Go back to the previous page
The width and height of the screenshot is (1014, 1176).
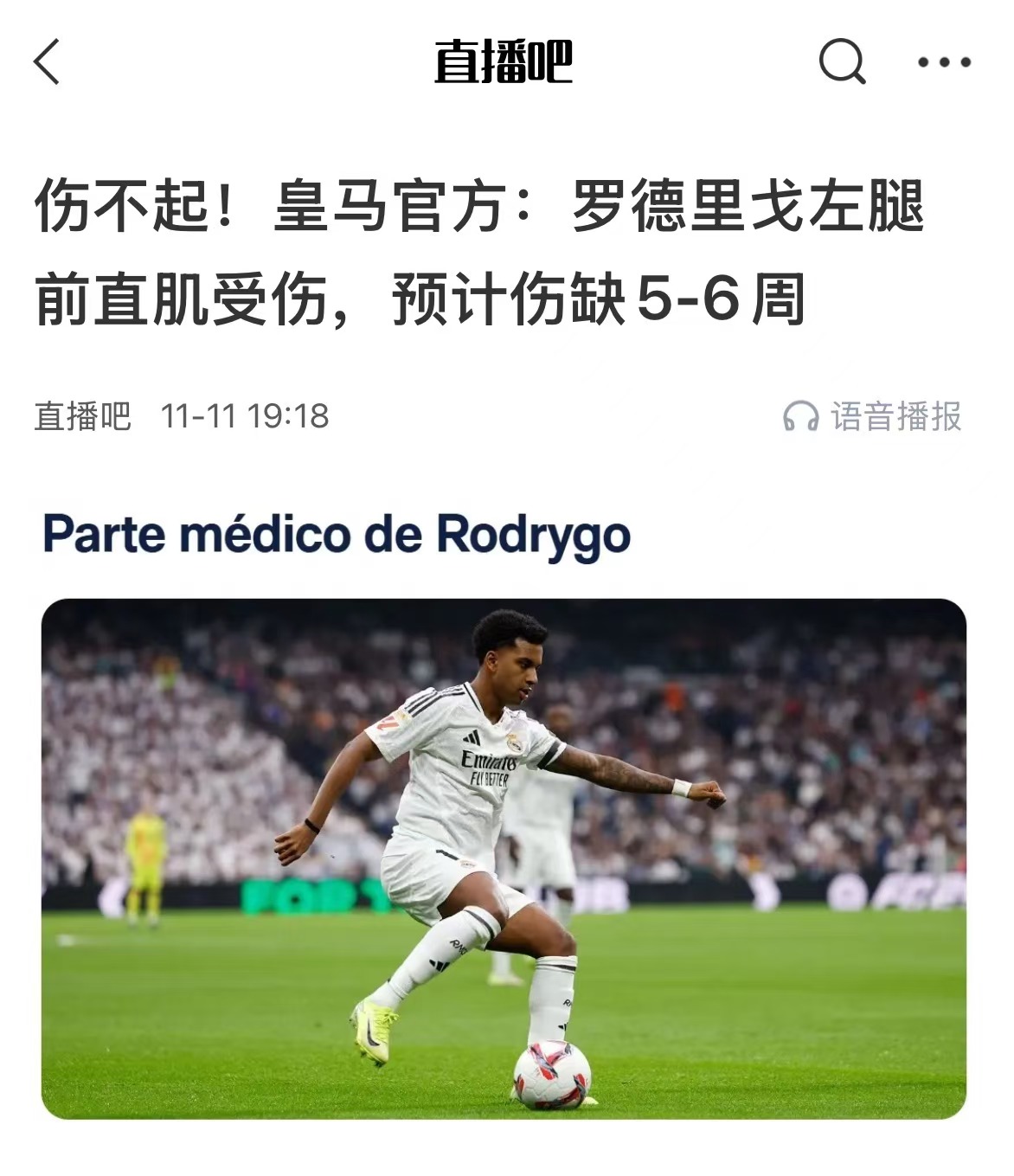tap(48, 62)
